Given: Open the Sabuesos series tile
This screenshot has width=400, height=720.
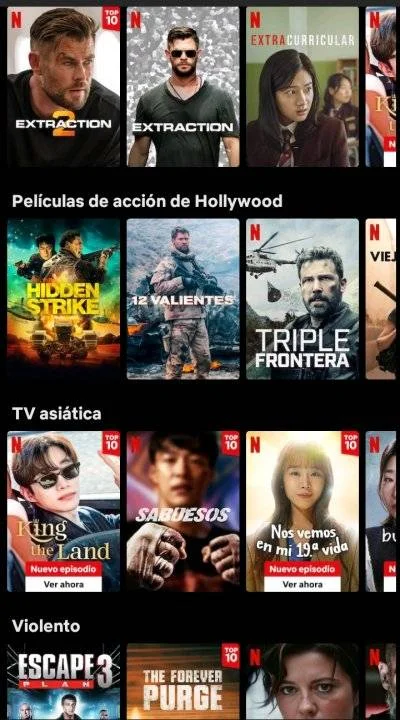Looking at the screenshot, I should 183,512.
